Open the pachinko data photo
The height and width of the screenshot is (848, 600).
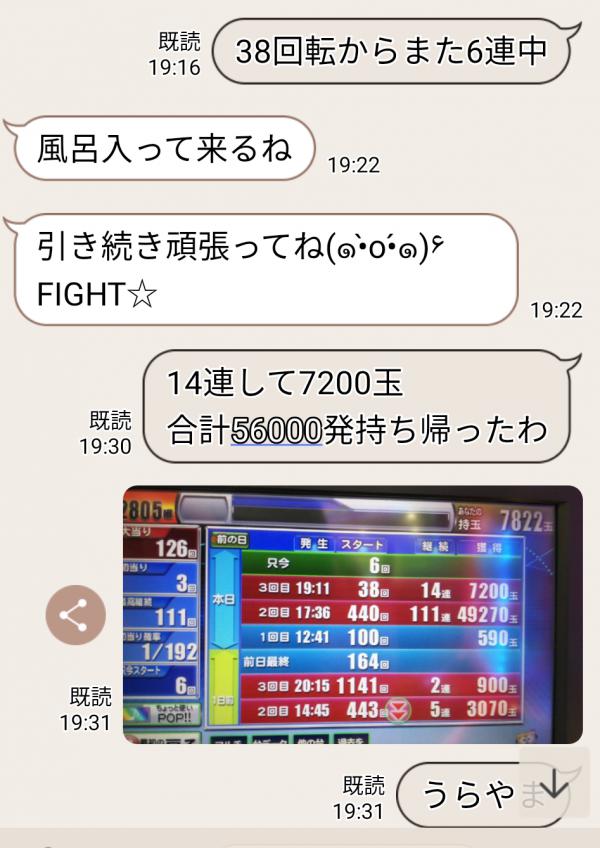[352, 614]
